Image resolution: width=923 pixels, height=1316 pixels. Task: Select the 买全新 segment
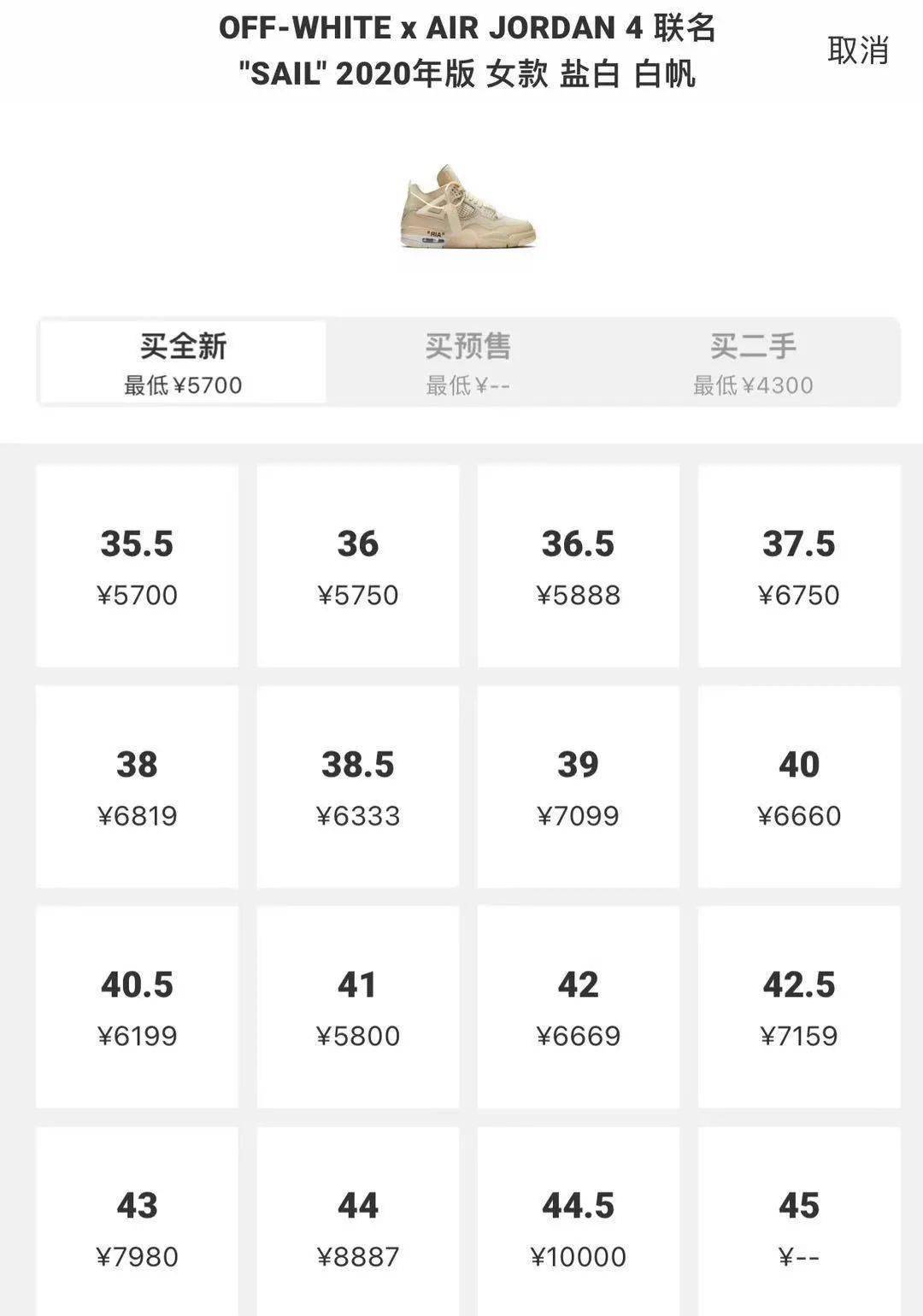[x=183, y=362]
